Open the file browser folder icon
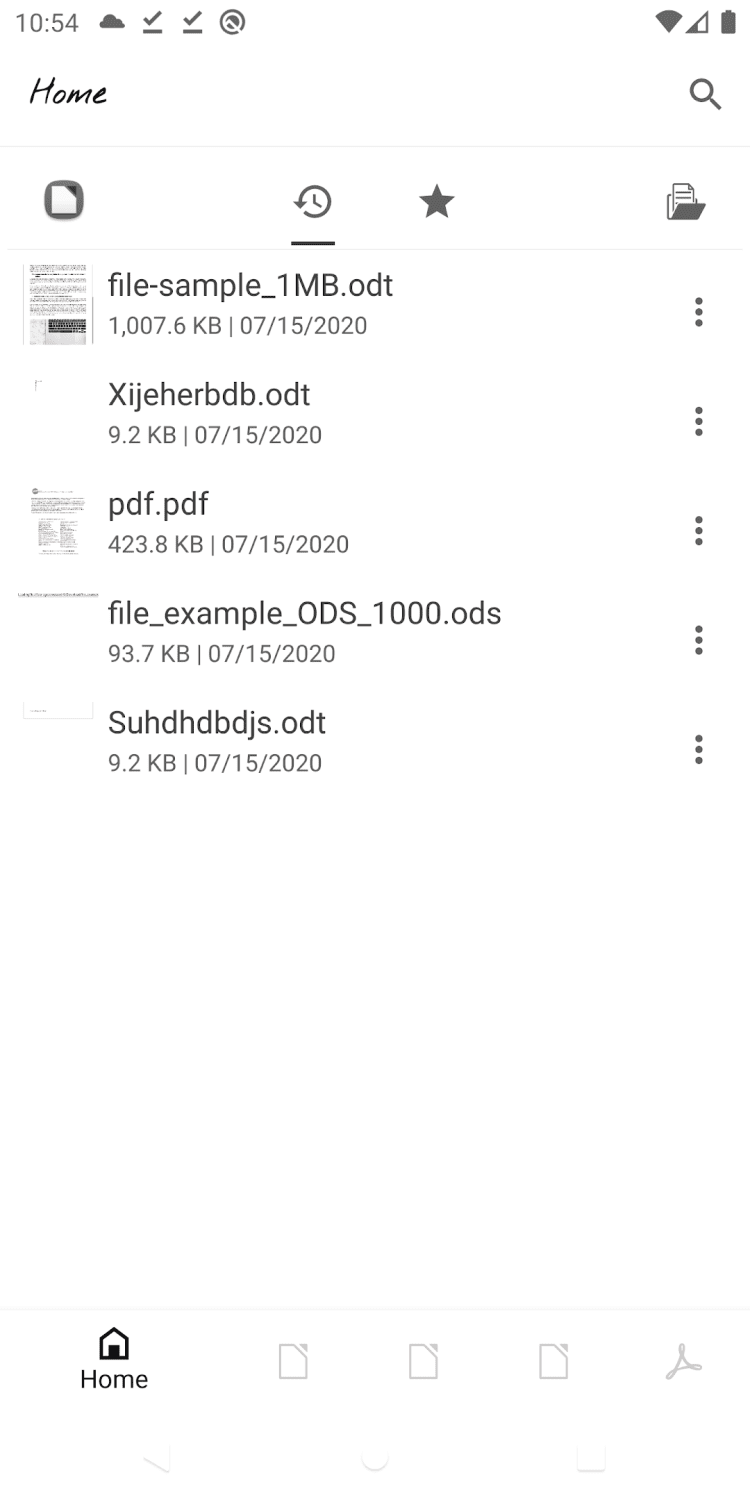This screenshot has height=1500, width=750. click(x=686, y=203)
